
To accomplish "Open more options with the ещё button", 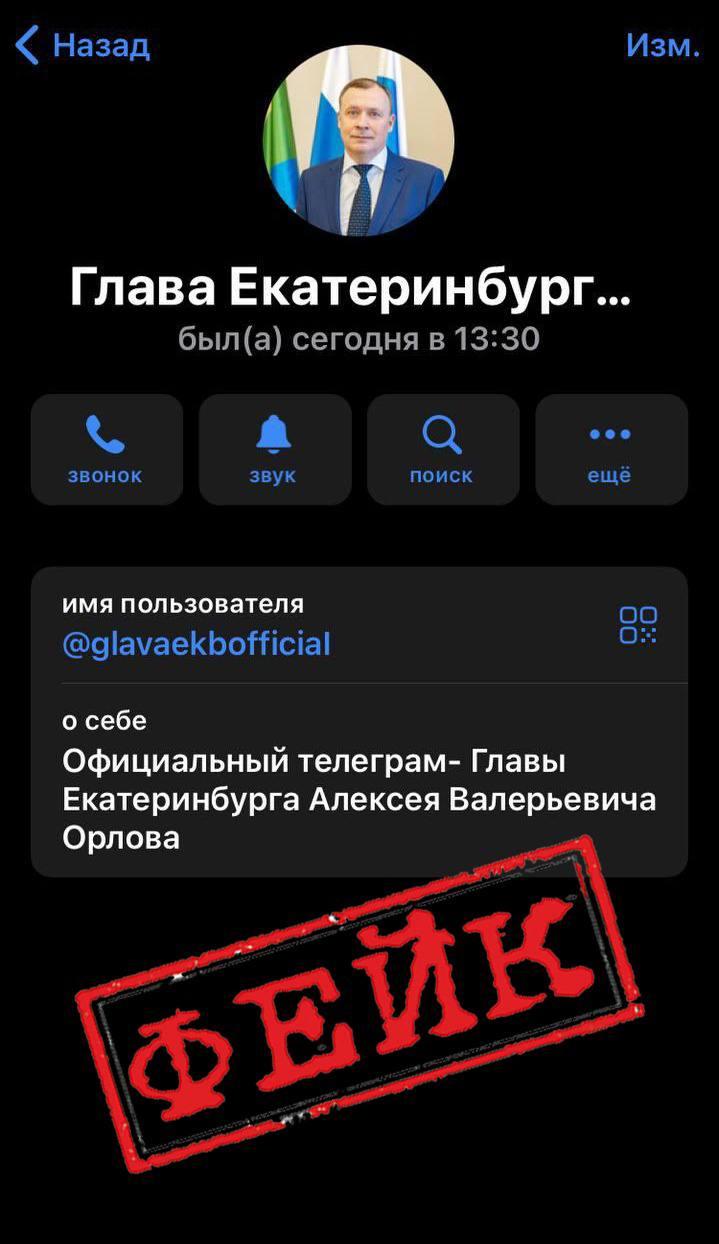I will coord(611,449).
